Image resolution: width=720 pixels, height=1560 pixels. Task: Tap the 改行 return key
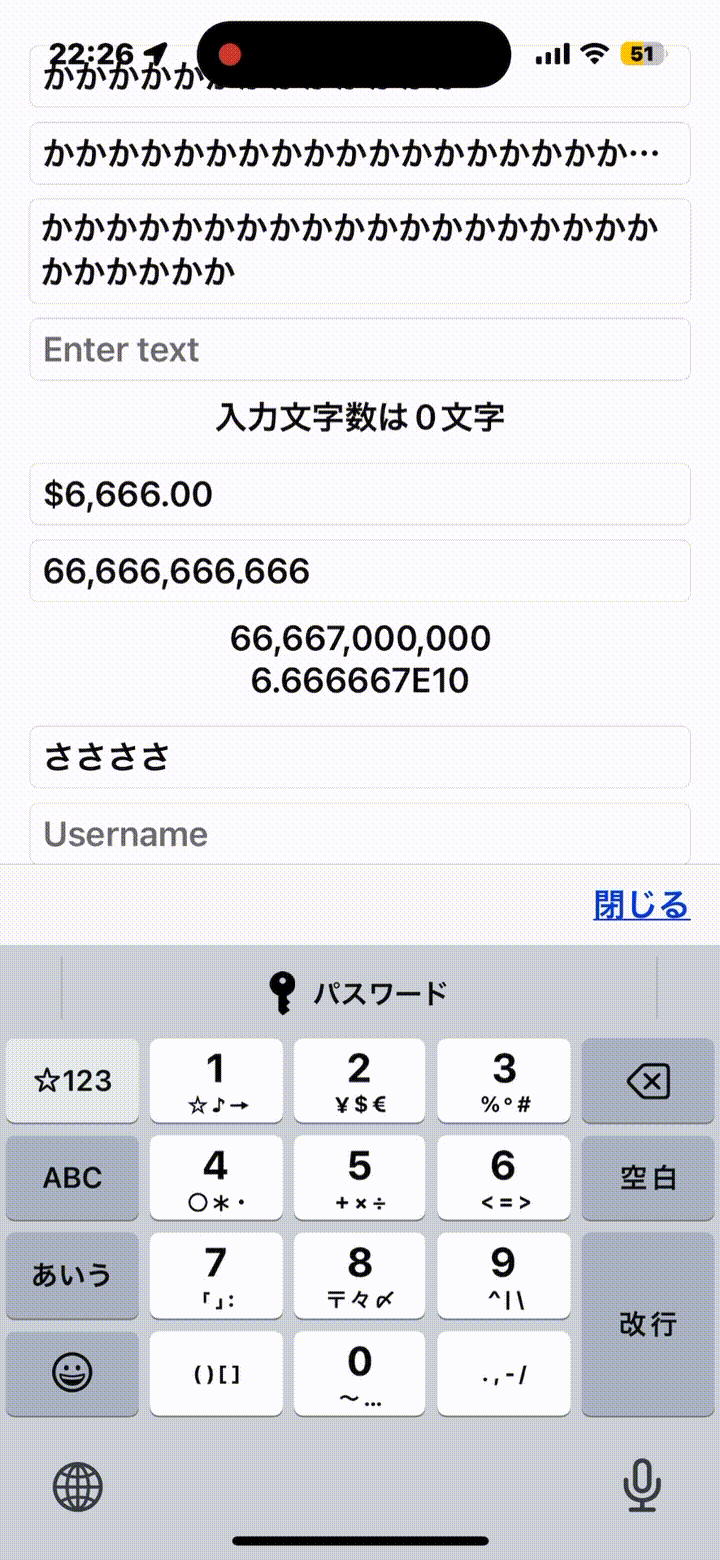[647, 1324]
